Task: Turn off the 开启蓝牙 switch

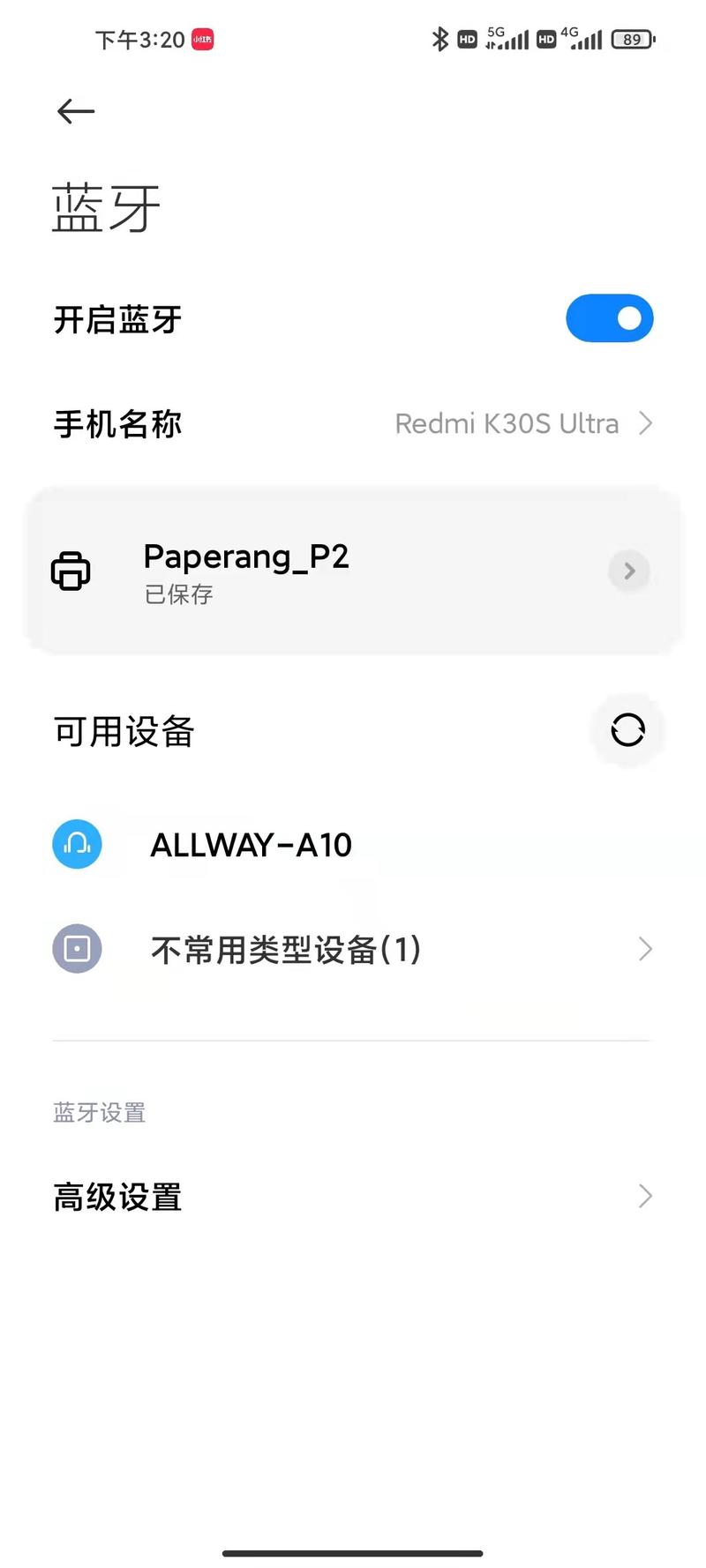Action: click(x=609, y=318)
